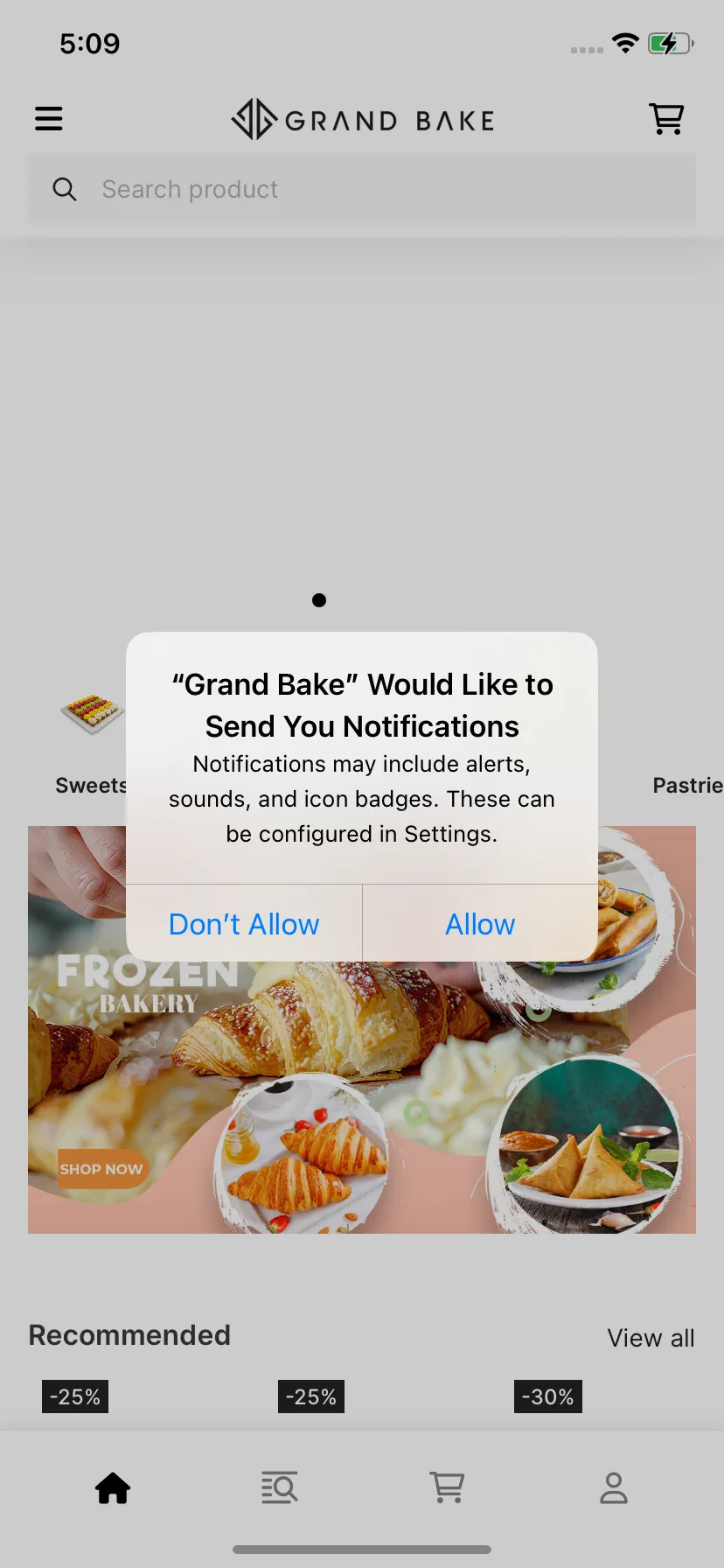Open the hamburger drawer menu
The image size is (724, 1568).
click(49, 118)
